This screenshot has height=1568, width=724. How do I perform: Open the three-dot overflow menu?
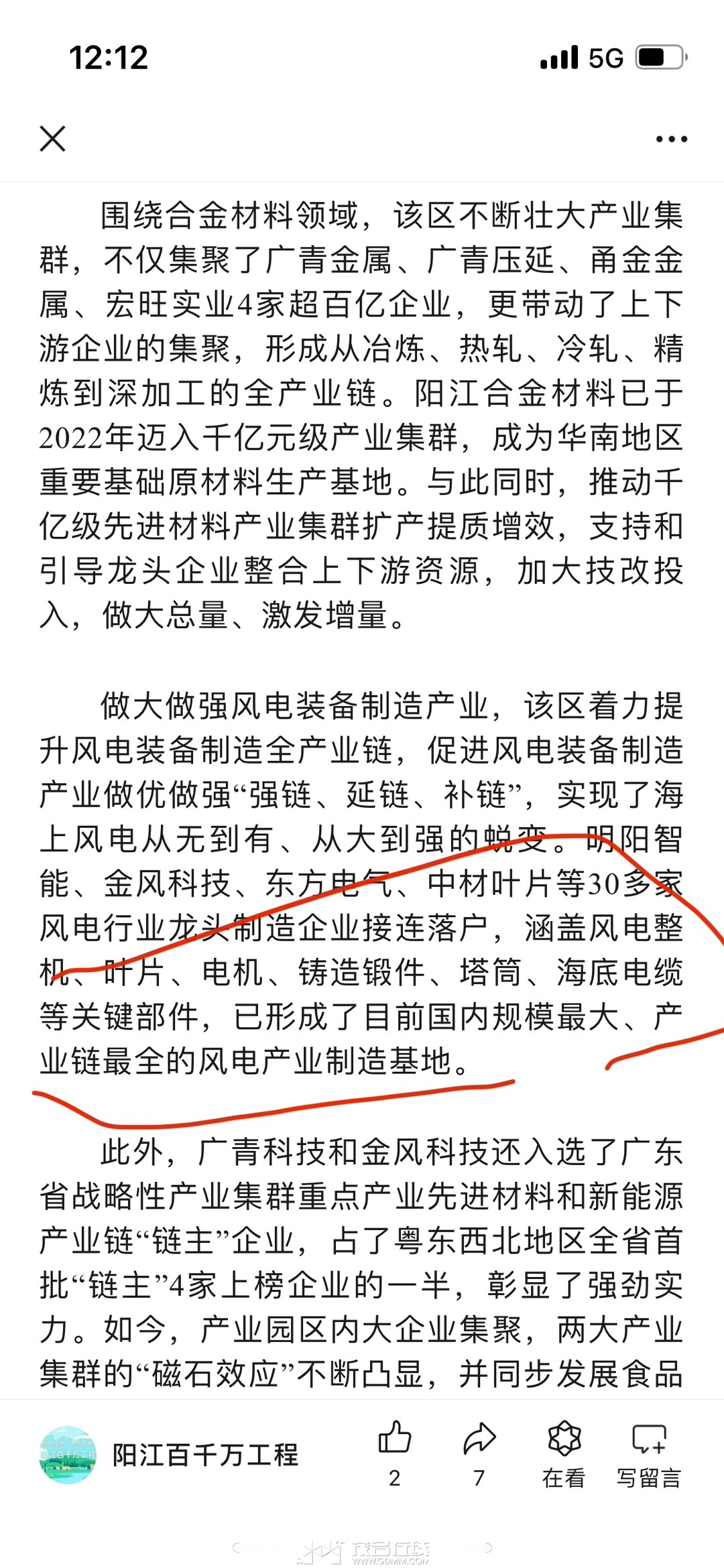(671, 139)
